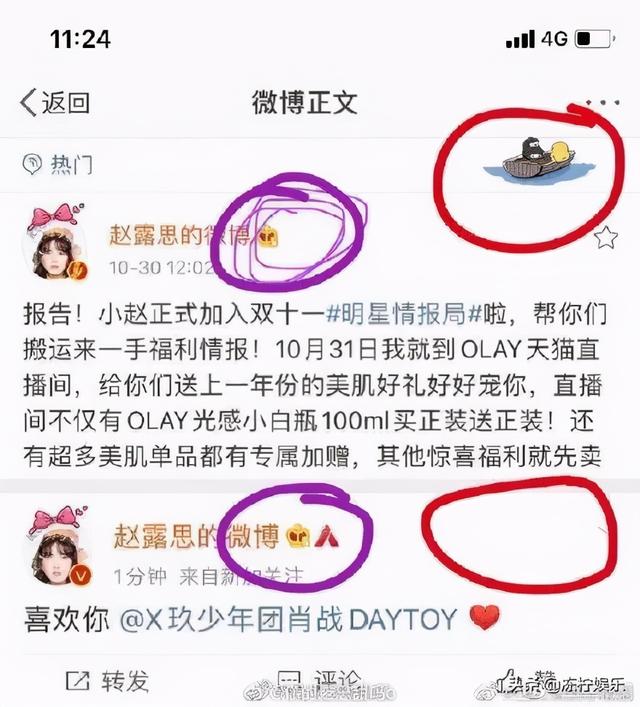The image size is (640, 707).
Task: Favorite the post with the star icon
Action: pyautogui.click(x=604, y=237)
